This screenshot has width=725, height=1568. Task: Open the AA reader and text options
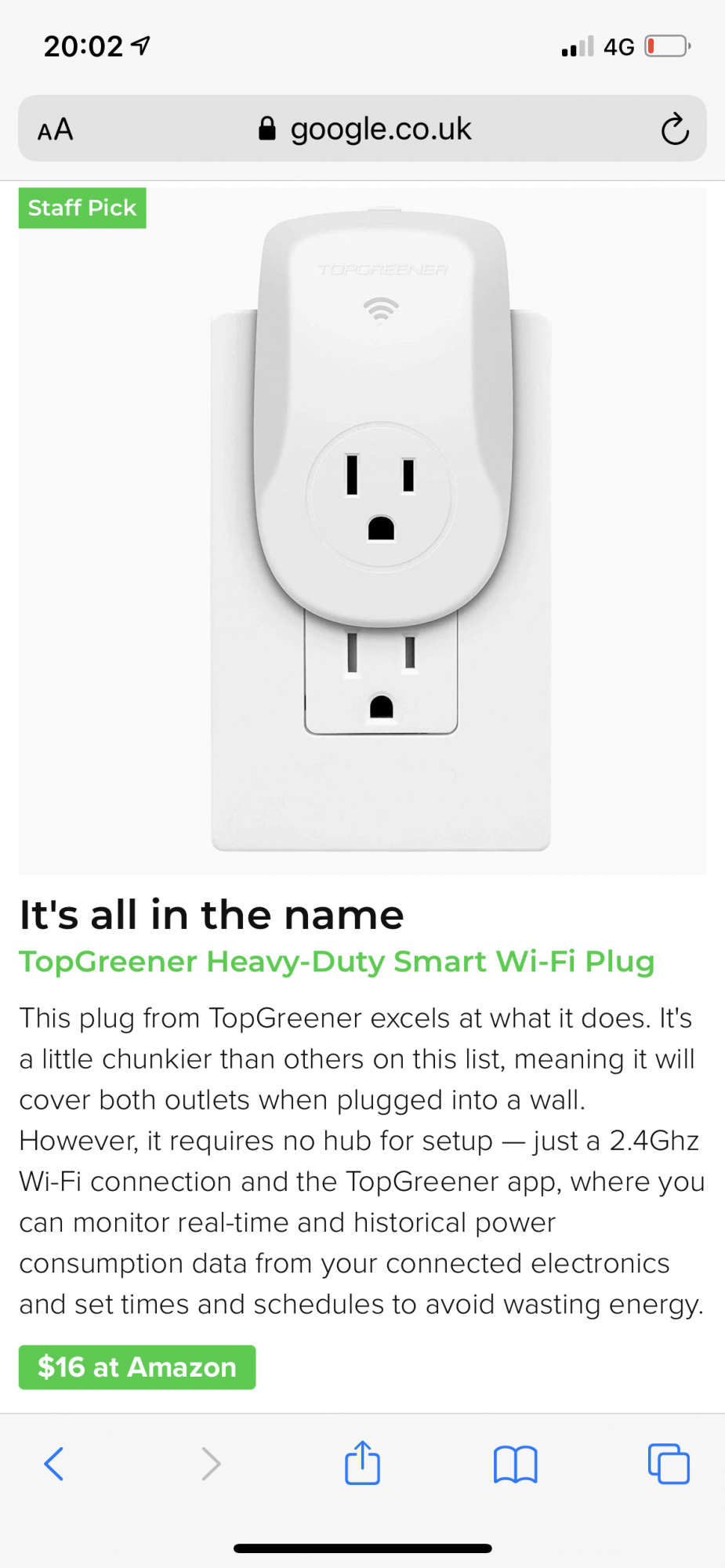click(55, 129)
